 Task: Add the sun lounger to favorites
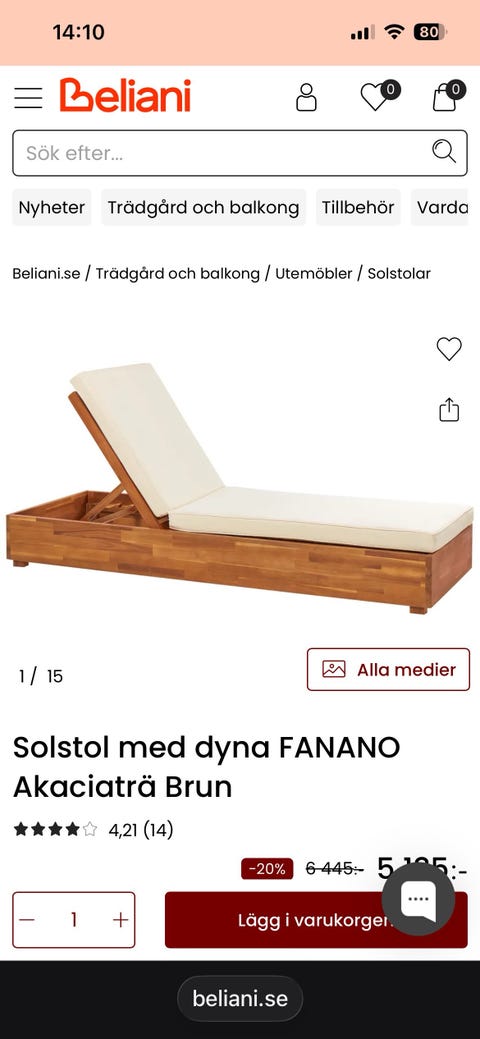[x=449, y=349]
